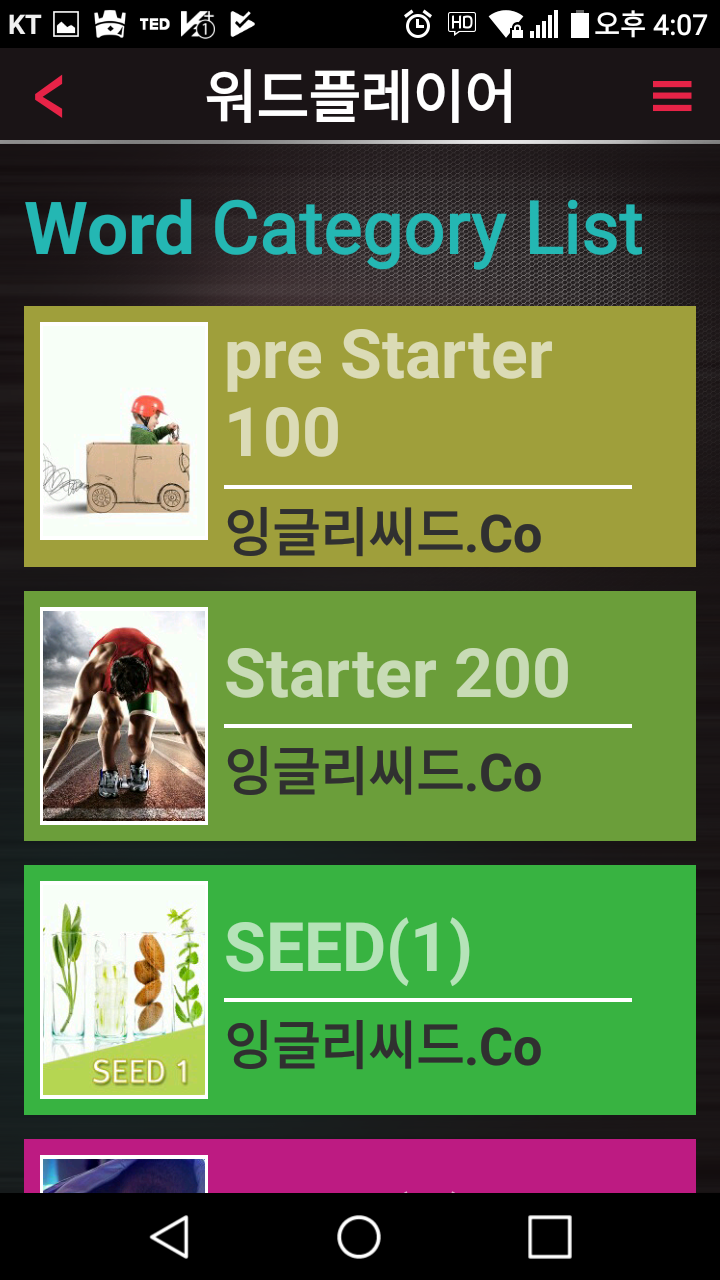The width and height of the screenshot is (720, 1280).
Task: Select the Starter 200 word category
Action: 360,716
